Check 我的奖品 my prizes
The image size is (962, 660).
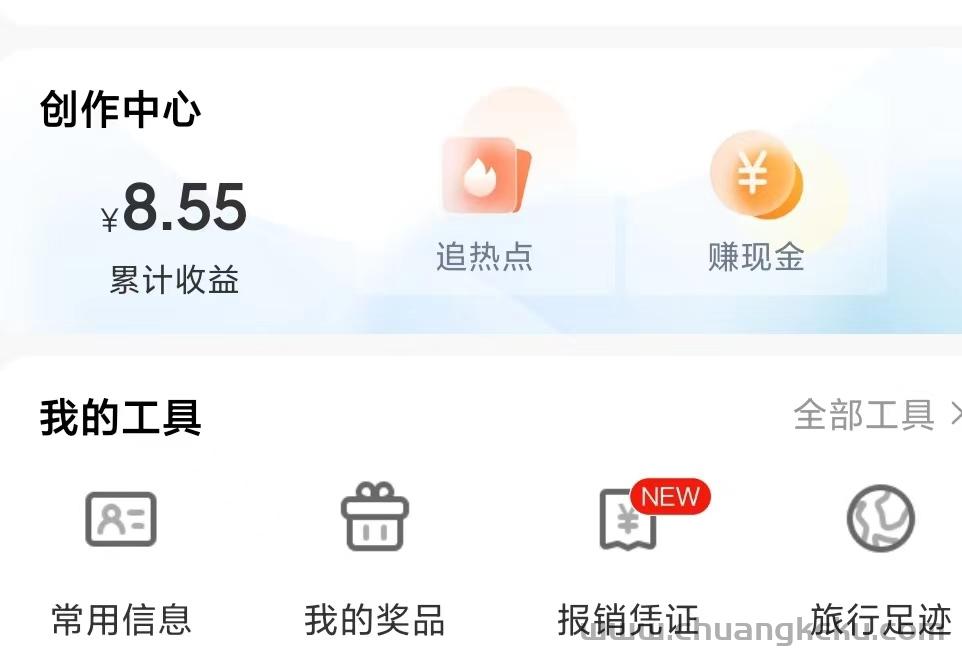(x=375, y=555)
